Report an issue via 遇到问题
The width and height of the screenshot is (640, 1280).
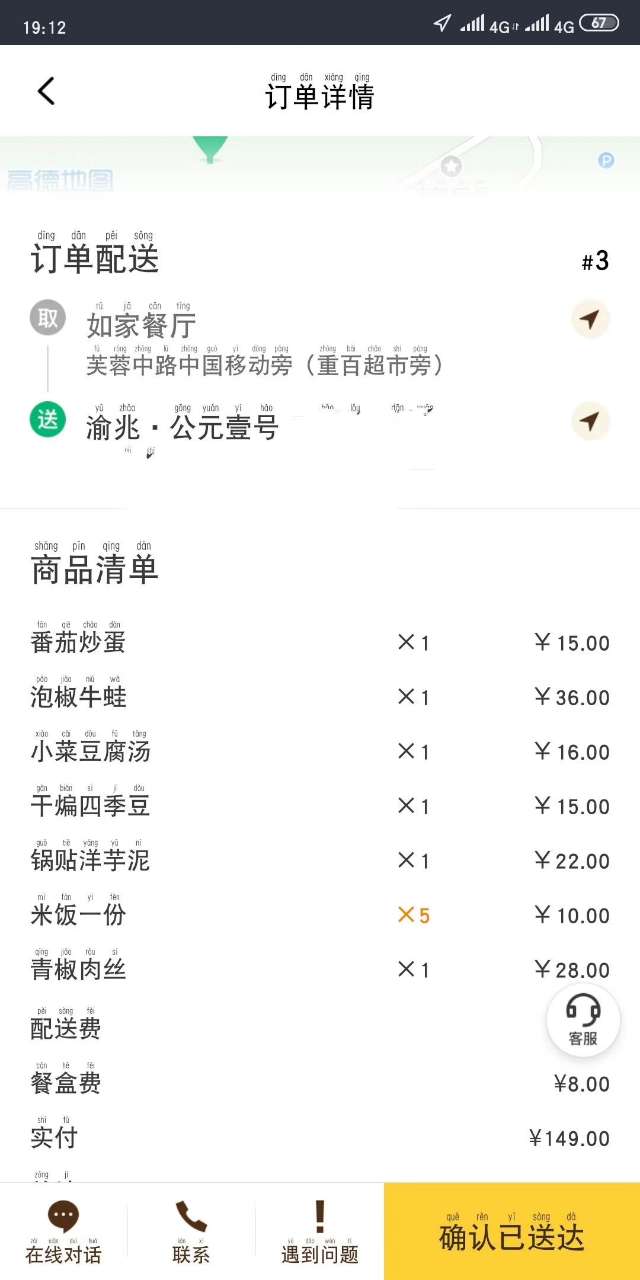pyautogui.click(x=320, y=1232)
